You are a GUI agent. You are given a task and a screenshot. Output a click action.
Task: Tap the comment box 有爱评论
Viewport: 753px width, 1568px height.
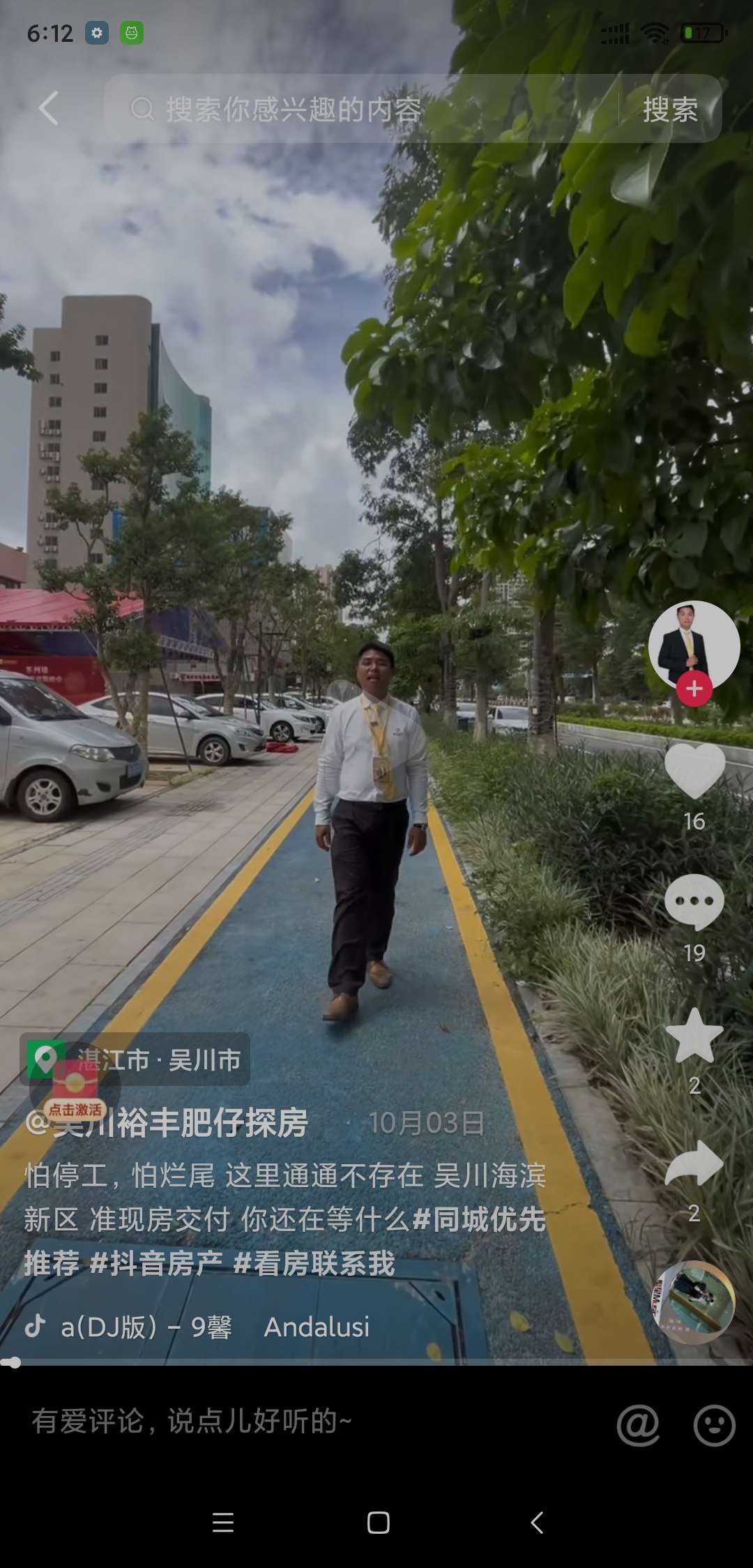point(279,1421)
